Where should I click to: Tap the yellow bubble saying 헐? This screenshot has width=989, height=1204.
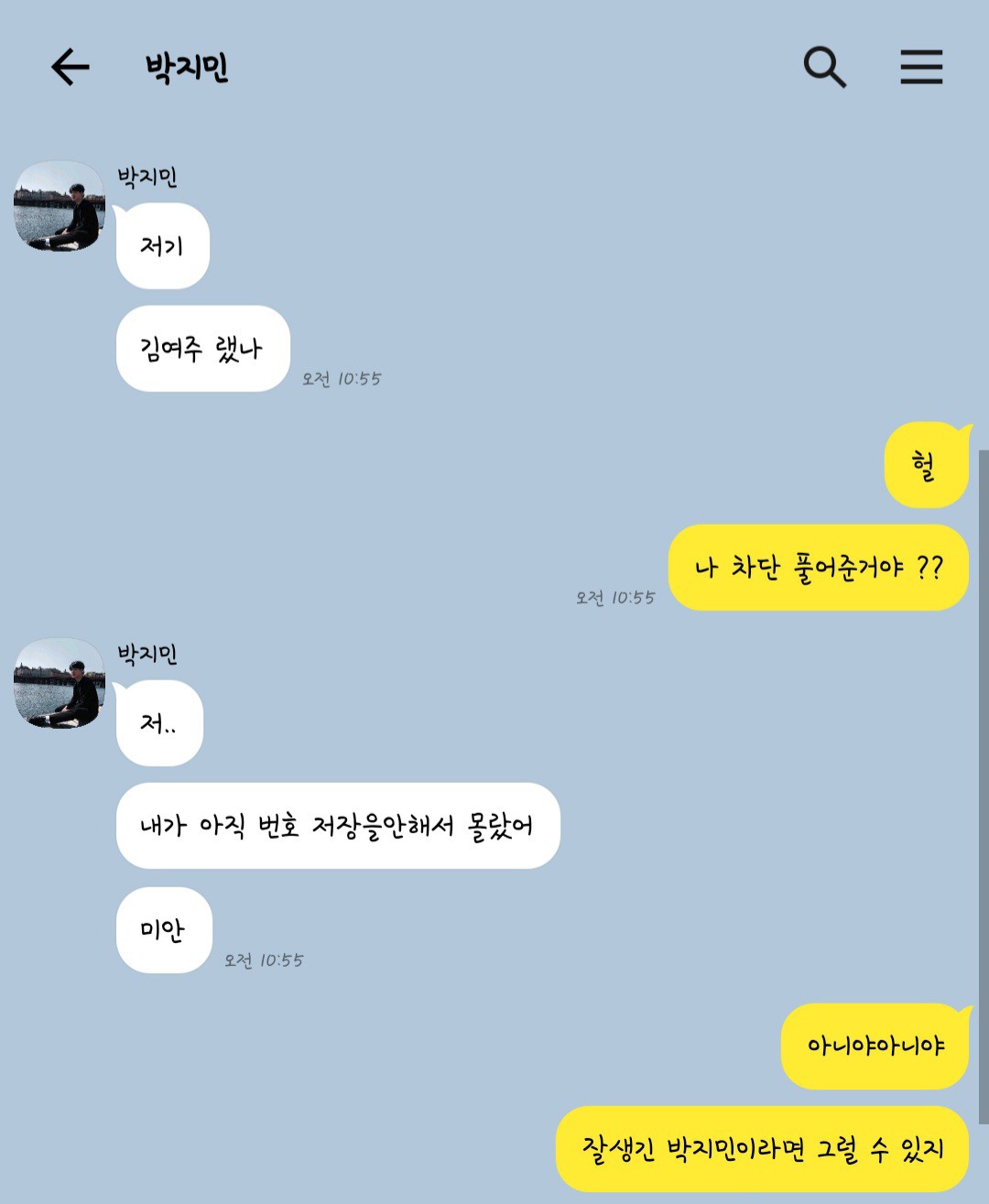(x=926, y=466)
